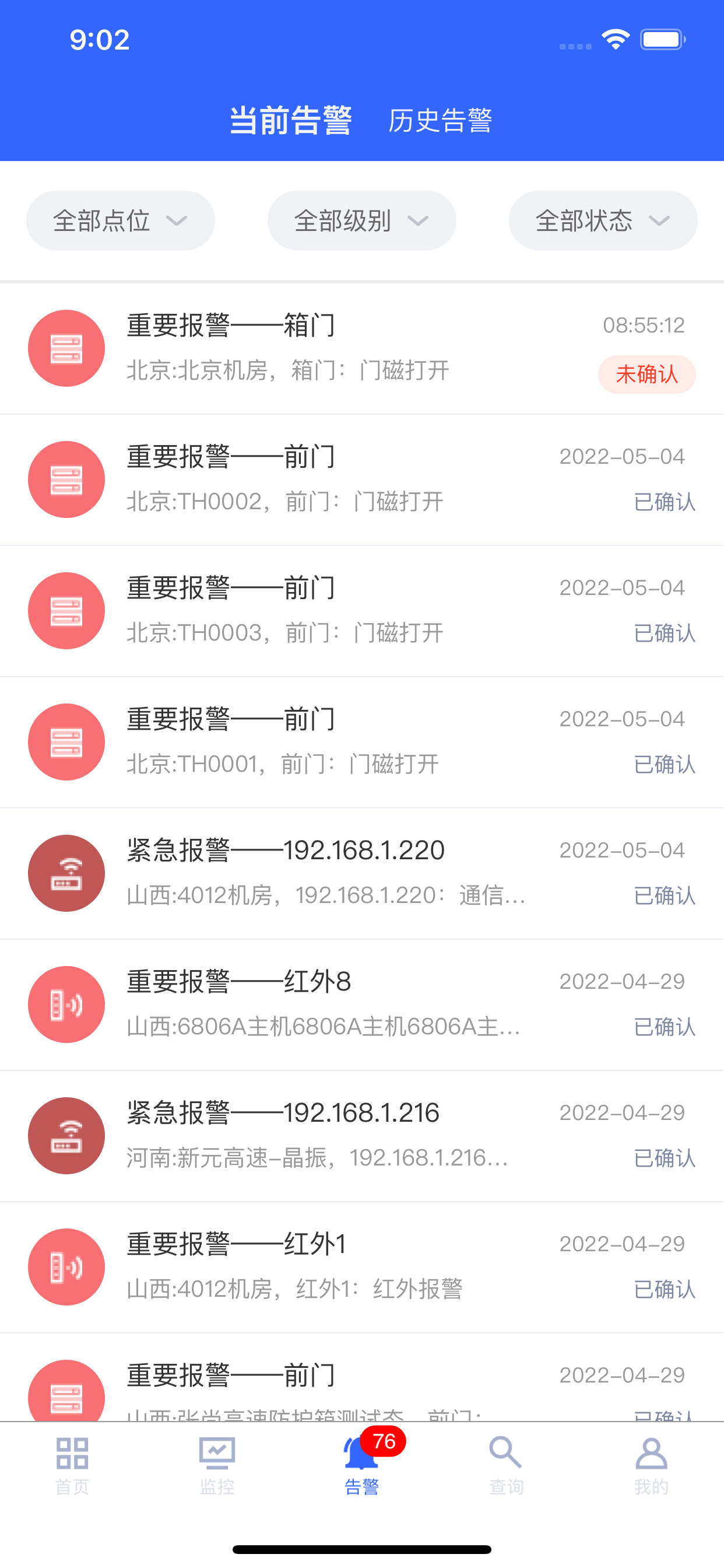
Task: Open 紧急报警——192.168.1.216 alarm
Action: 362,1136
